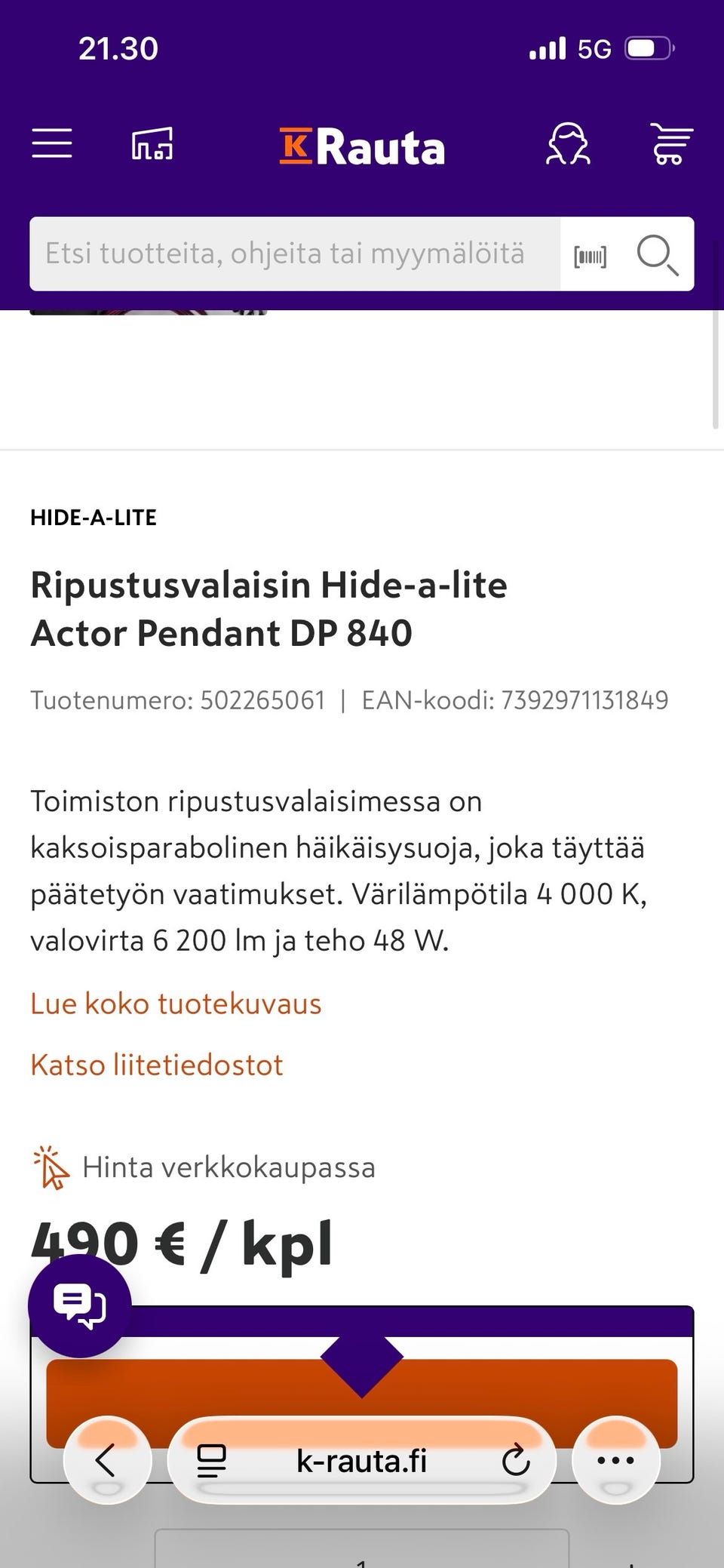Image resolution: width=724 pixels, height=1568 pixels.
Task: Open Lue koko tuotekuvaus link
Action: pyautogui.click(x=176, y=1004)
